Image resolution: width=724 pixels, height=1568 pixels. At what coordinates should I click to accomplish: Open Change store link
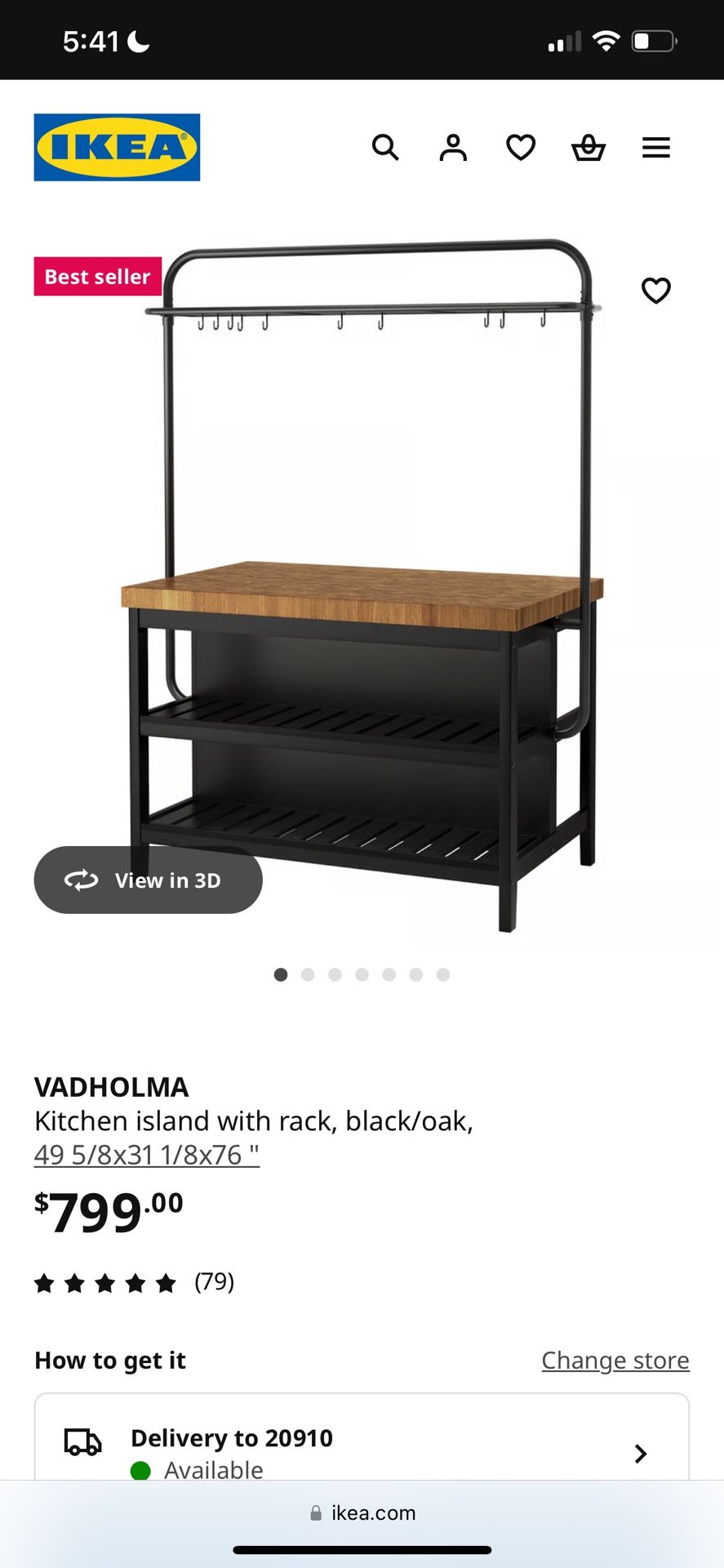615,1360
